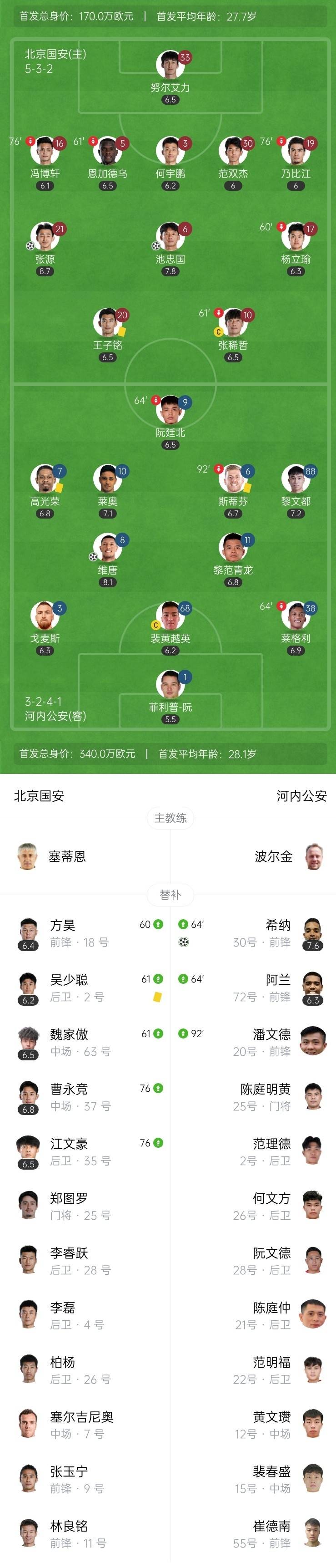
Task: Open head coach 塞蒂恩's page
Action: pos(67,856)
